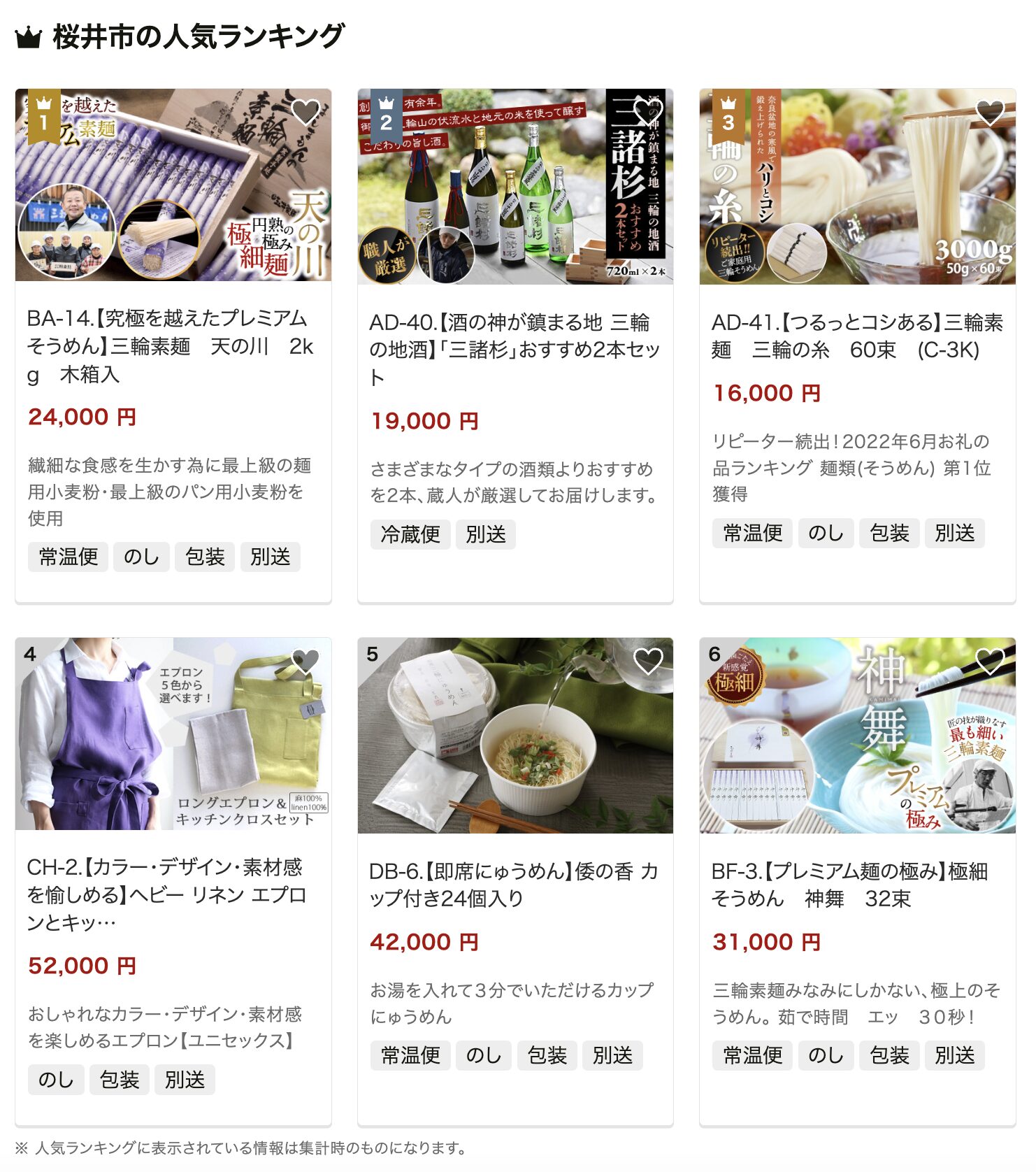
Task: Favorite the 三輪の糸 60束 product
Action: [x=990, y=111]
